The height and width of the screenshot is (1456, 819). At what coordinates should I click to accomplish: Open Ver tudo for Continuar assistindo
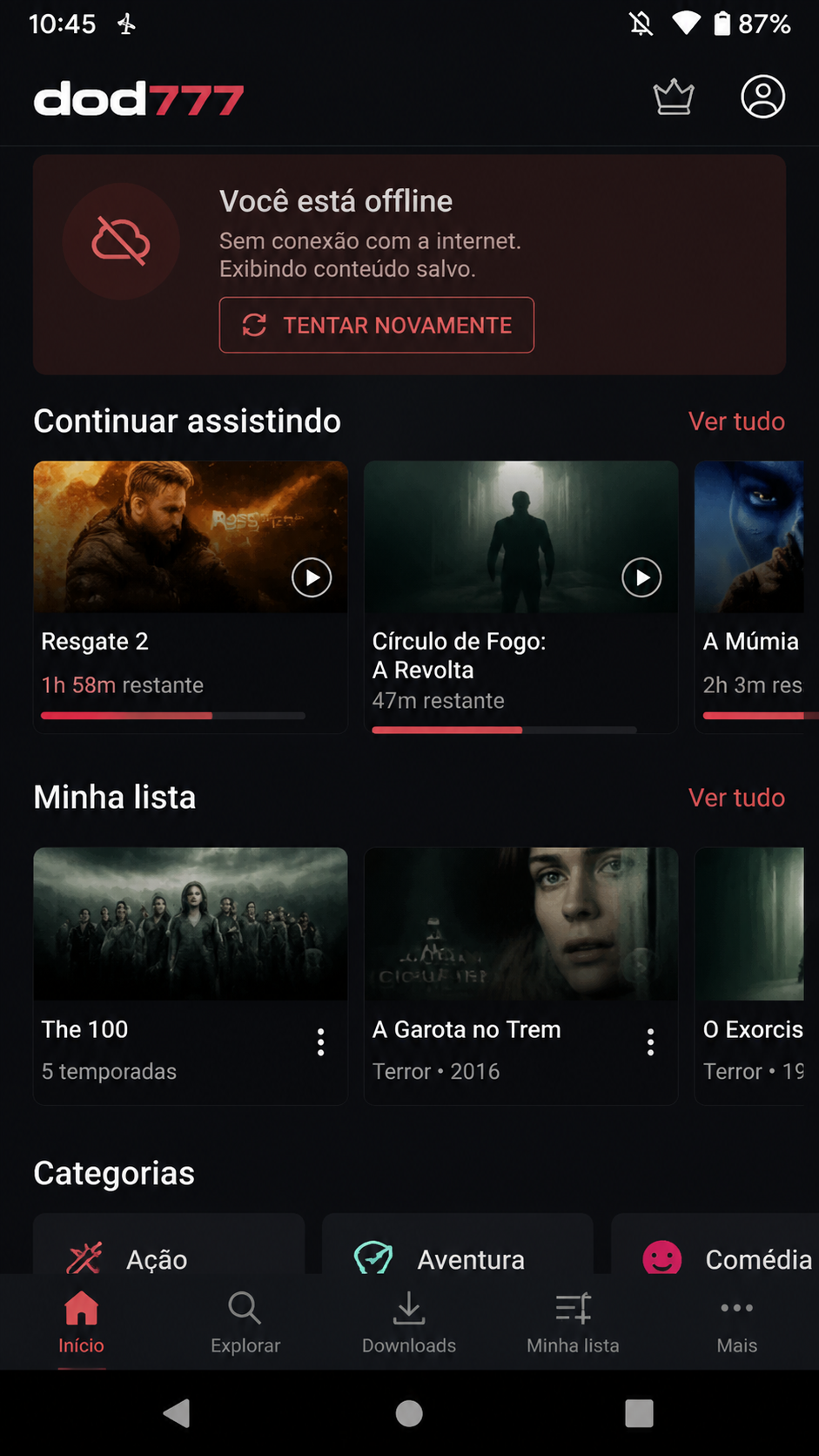[x=736, y=421]
